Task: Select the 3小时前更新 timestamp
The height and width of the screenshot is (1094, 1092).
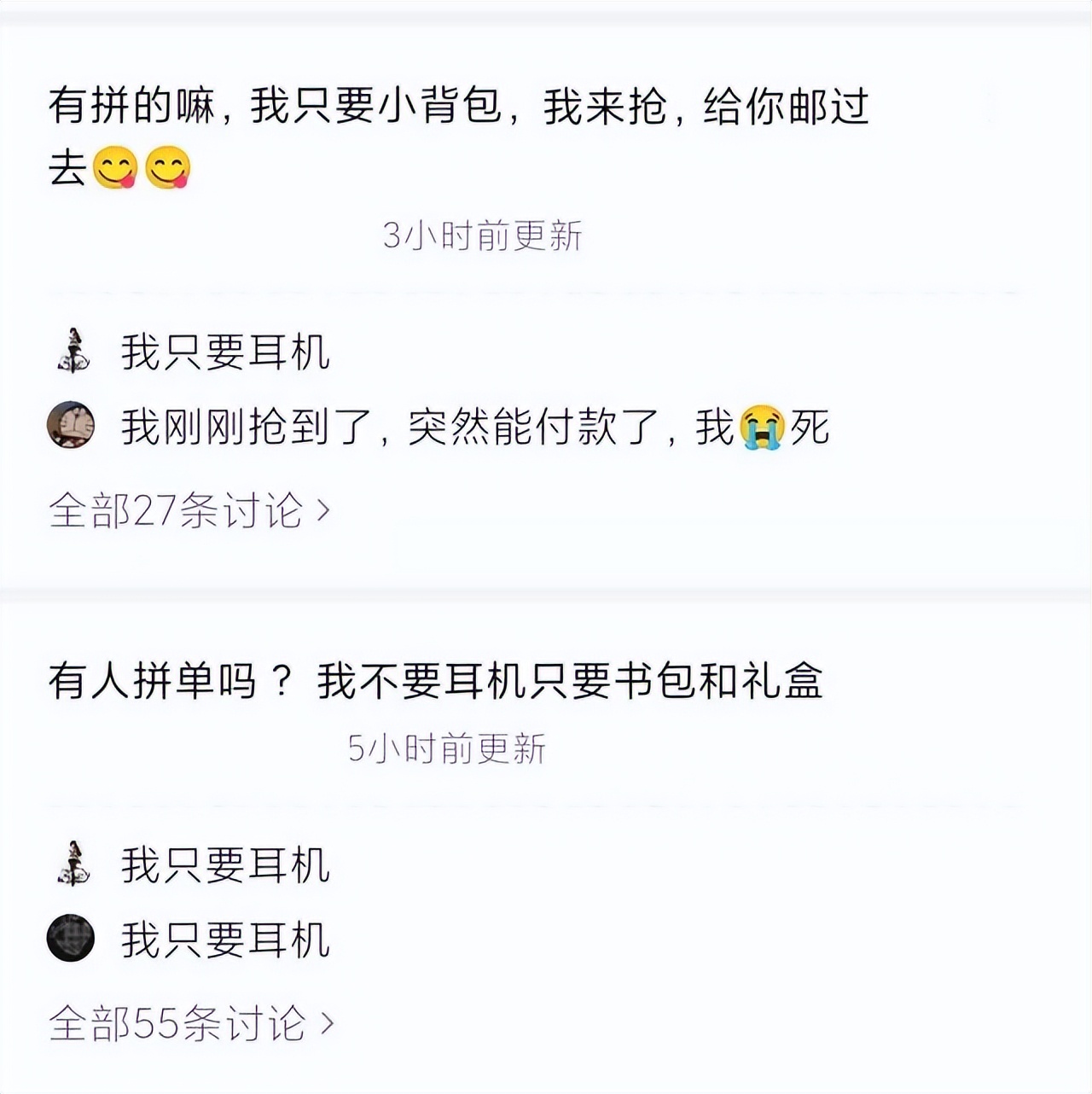Action: (484, 236)
